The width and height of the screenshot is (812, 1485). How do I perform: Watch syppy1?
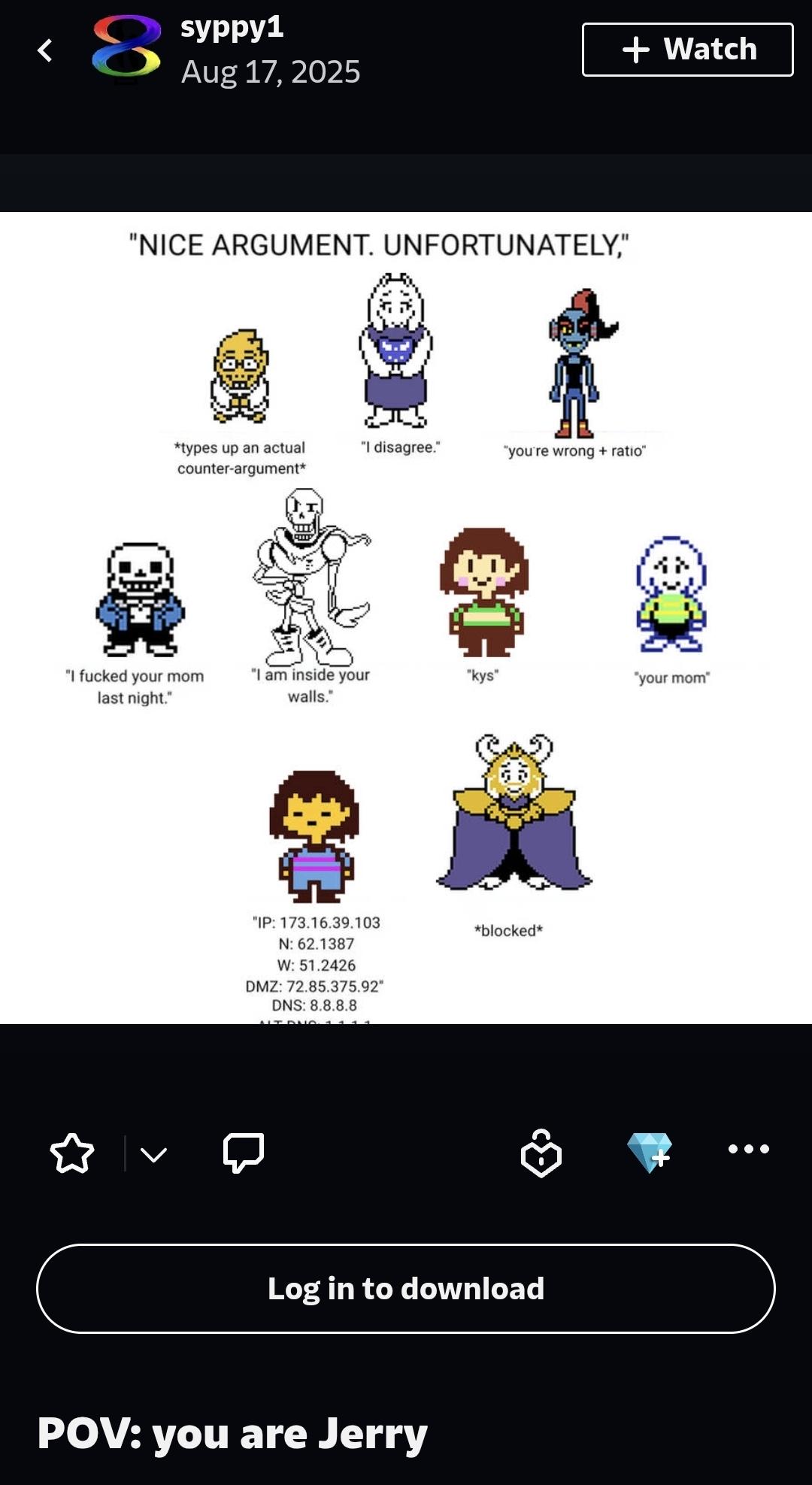click(x=687, y=50)
